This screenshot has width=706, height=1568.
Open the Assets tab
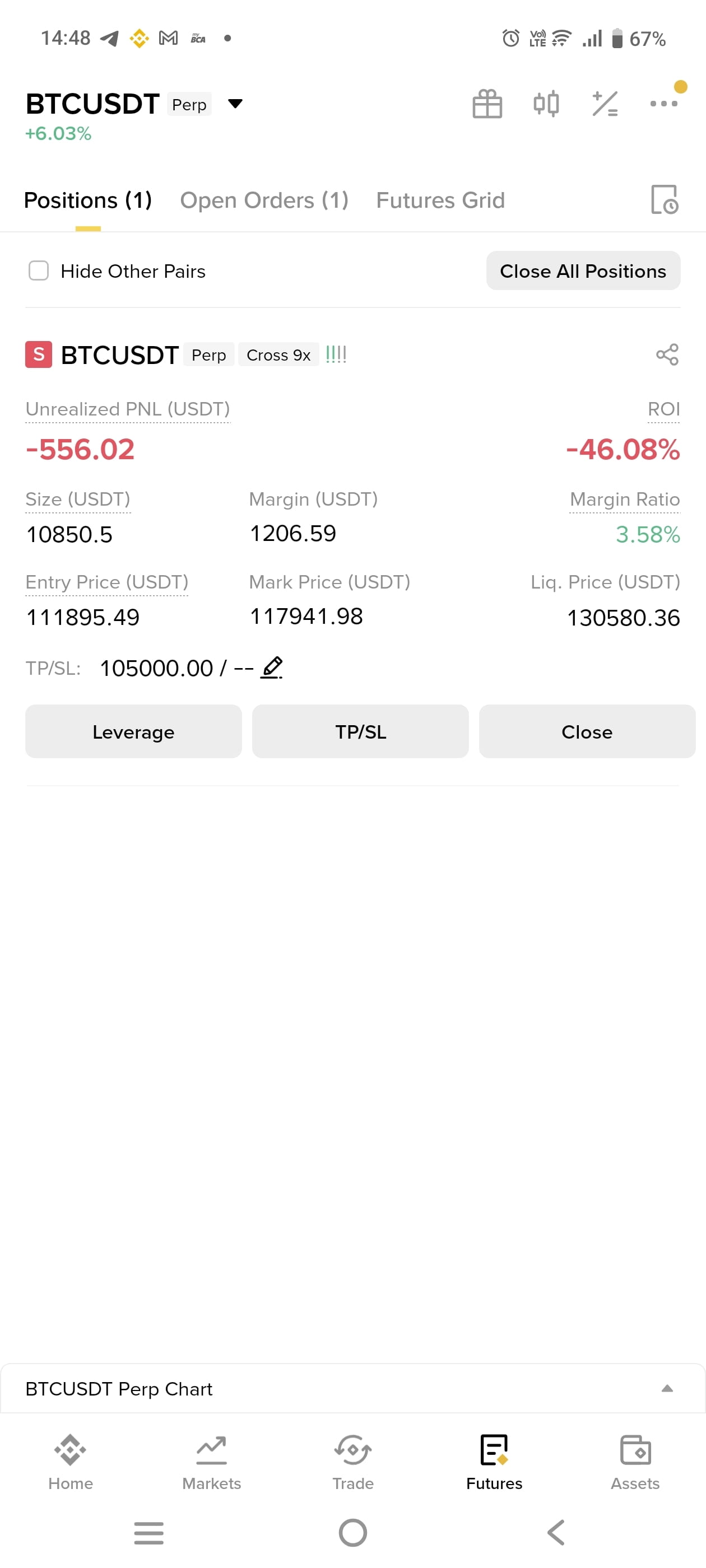[x=635, y=1462]
